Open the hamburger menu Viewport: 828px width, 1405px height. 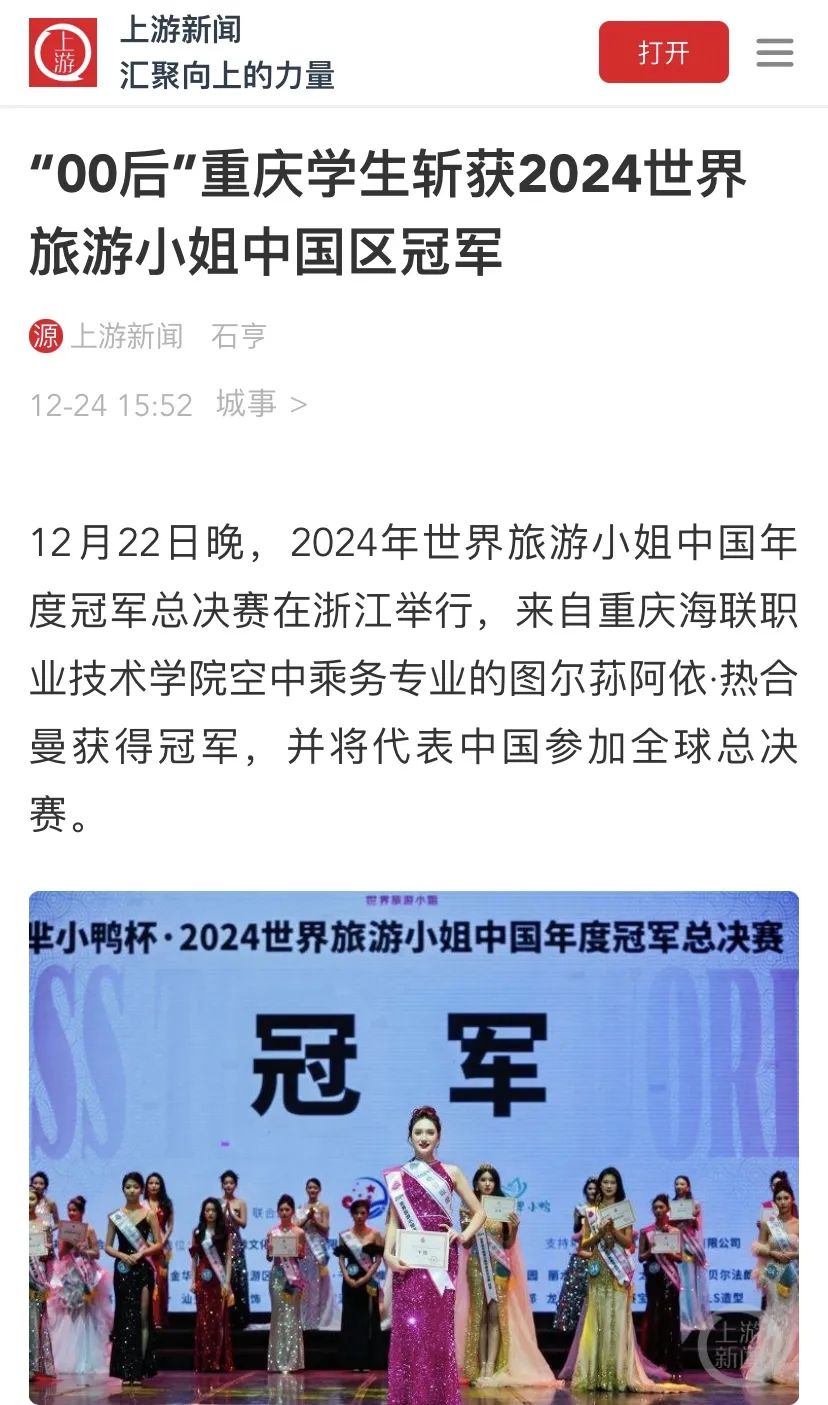(774, 52)
